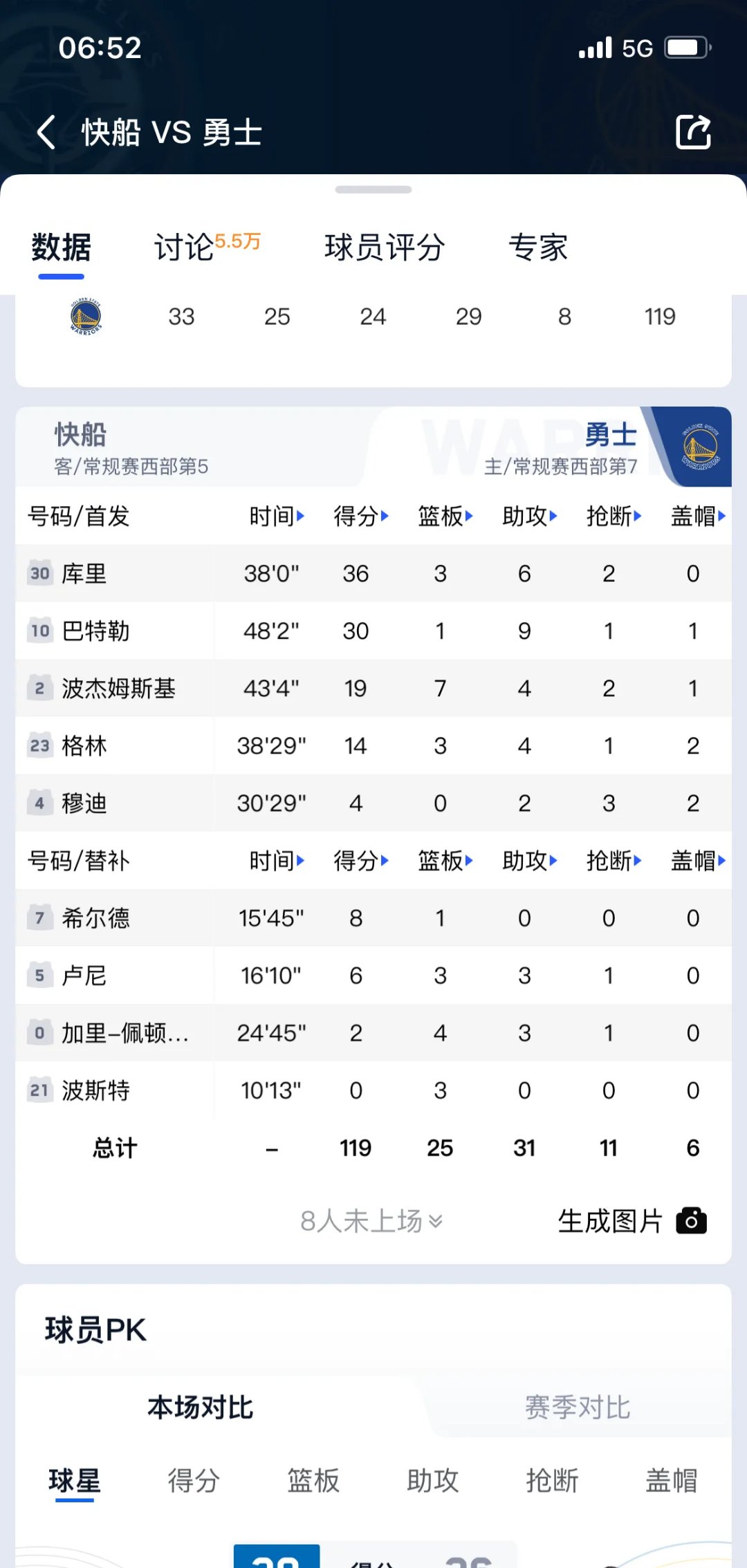This screenshot has height=1568, width=747.
Task: Choose 得分 in 球员PK
Action: point(194,1481)
